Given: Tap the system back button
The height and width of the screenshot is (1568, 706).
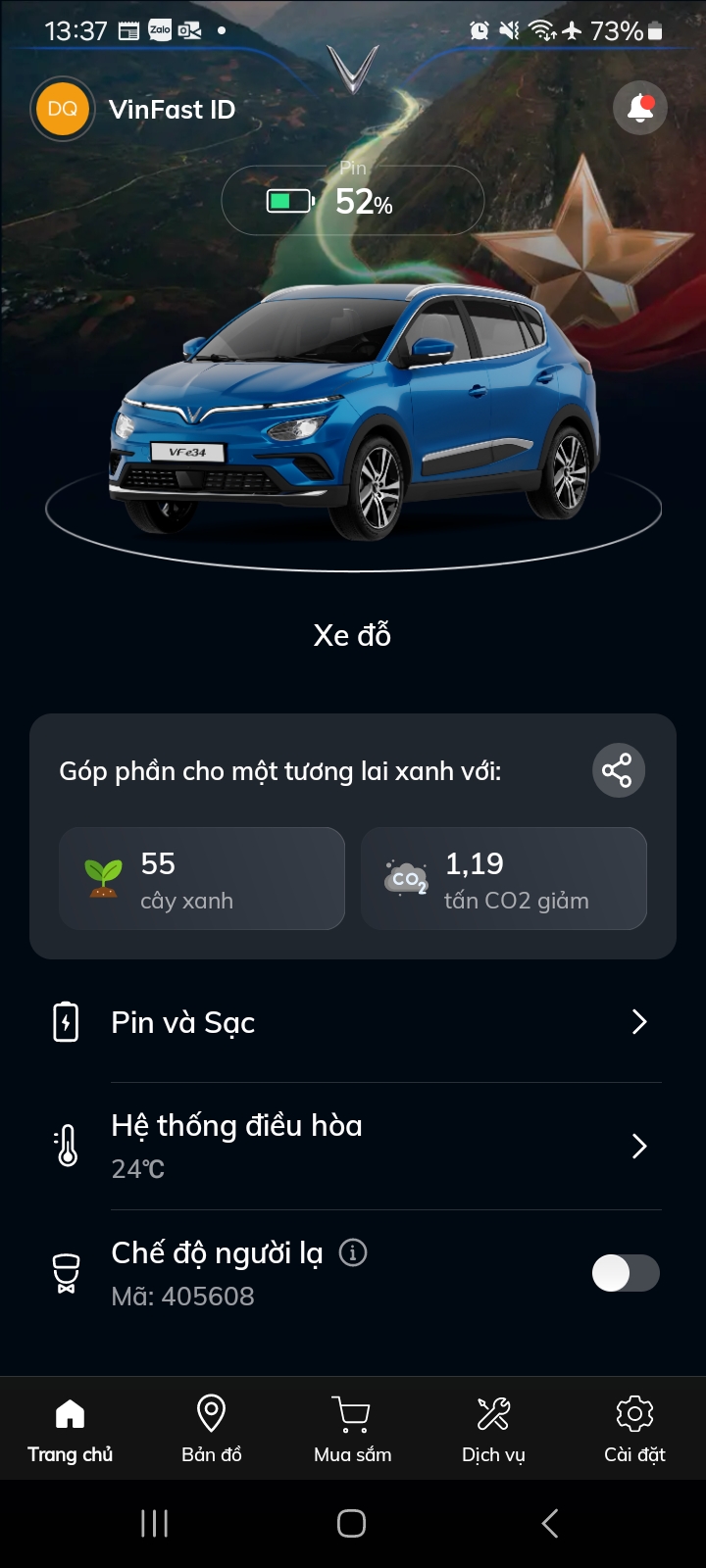Looking at the screenshot, I should pos(550,1523).
